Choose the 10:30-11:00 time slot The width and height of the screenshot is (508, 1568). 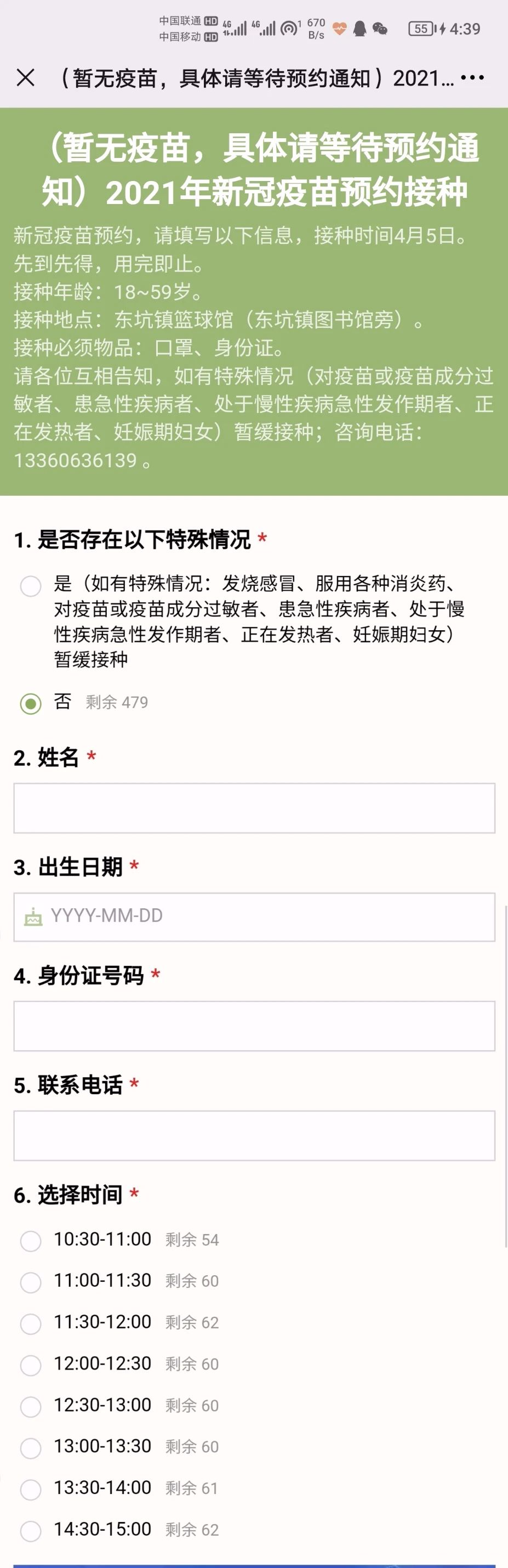[x=31, y=1241]
